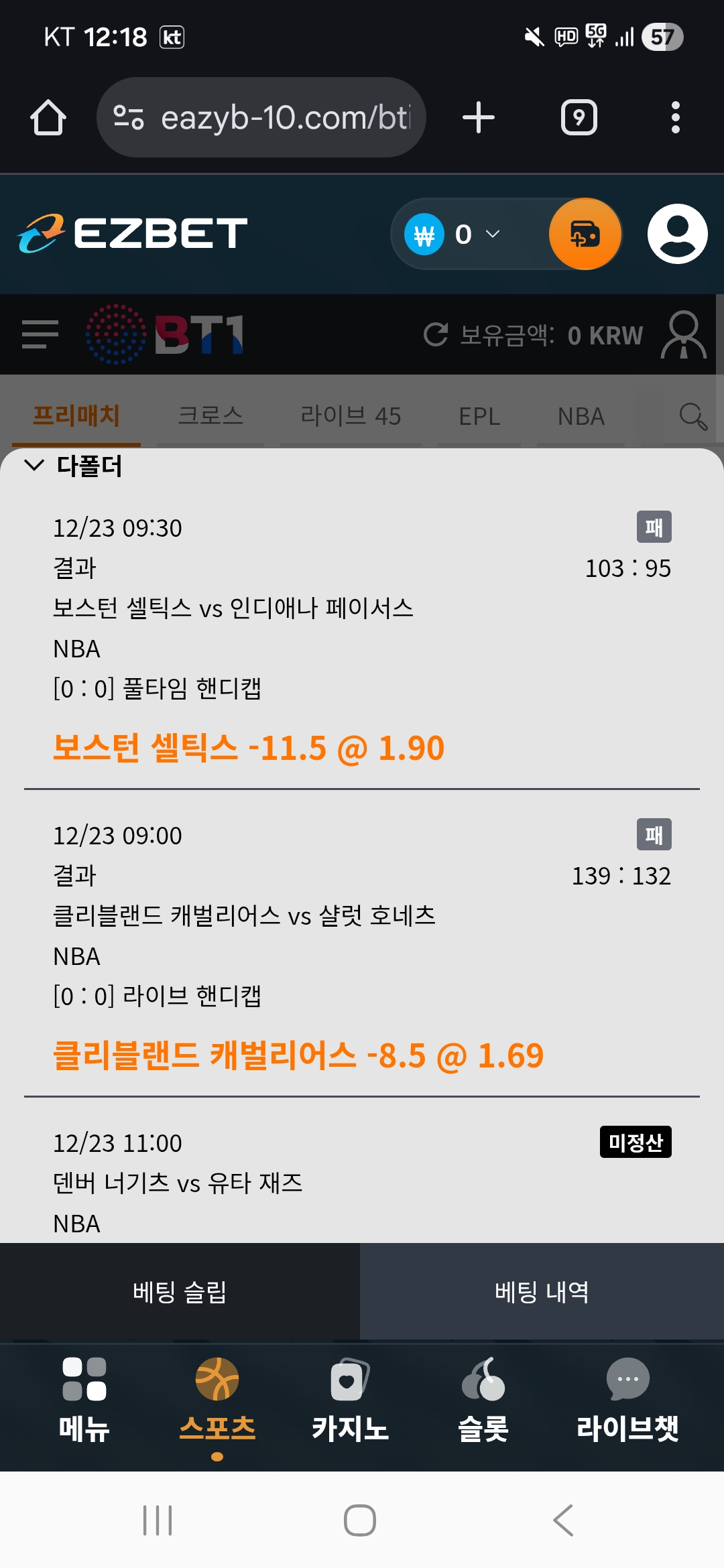Show the nine open tabs
Image resolution: width=724 pixels, height=1568 pixels.
pos(579,118)
